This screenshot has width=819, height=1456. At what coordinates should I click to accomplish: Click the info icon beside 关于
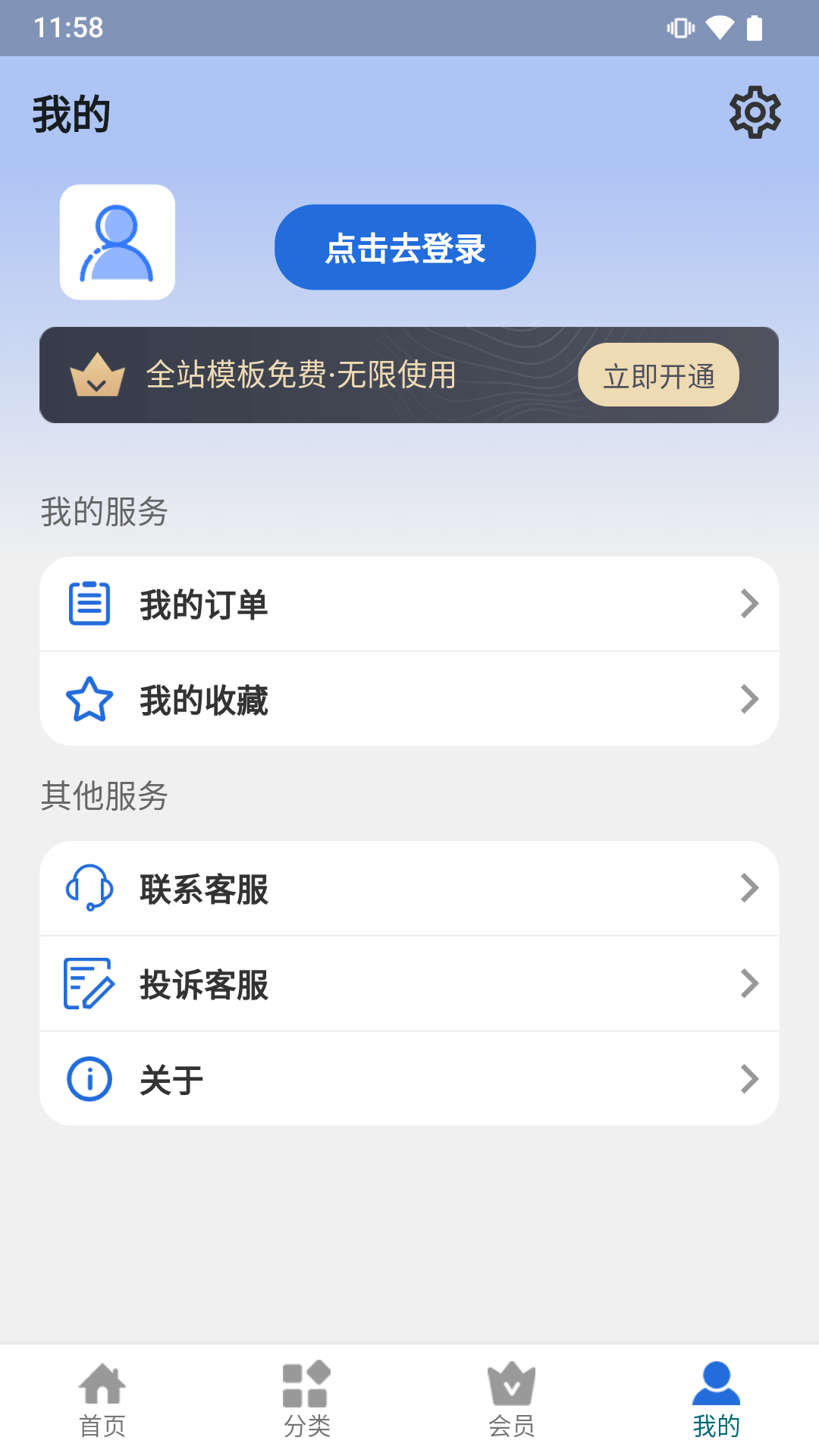pos(89,1078)
